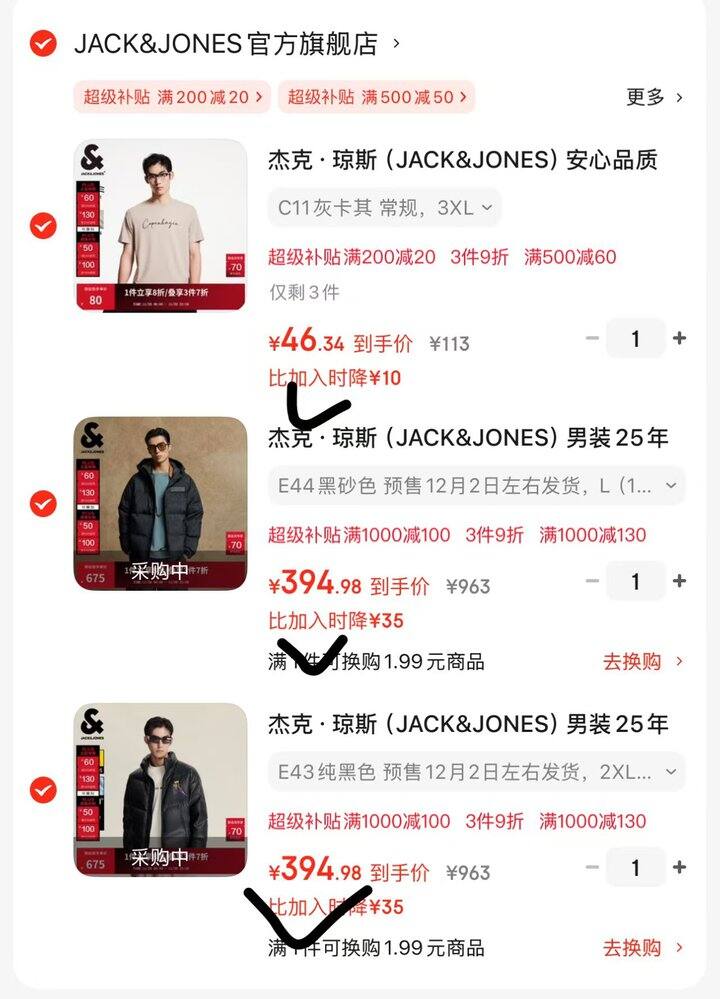Change the E44黑砂色 variant dropdown

click(477, 486)
